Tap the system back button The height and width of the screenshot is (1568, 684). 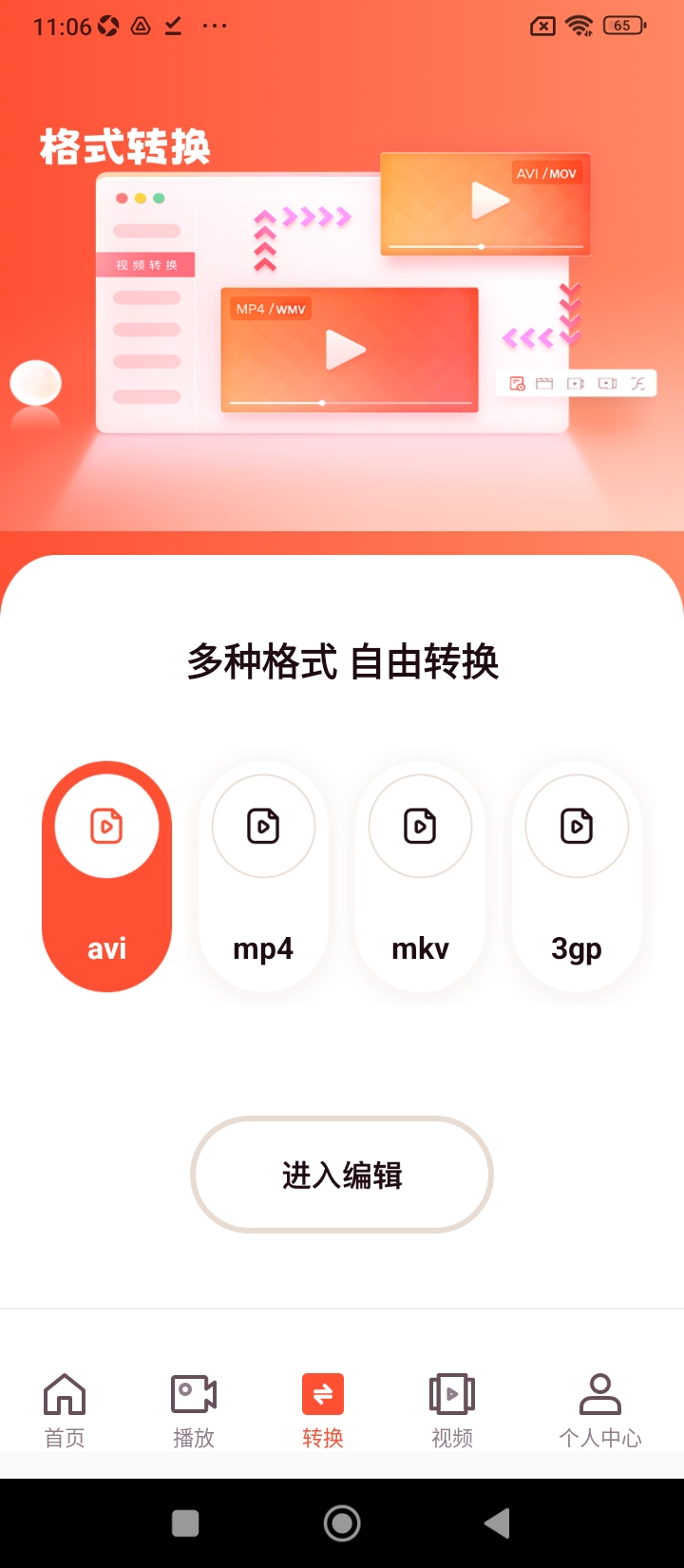tap(498, 1523)
